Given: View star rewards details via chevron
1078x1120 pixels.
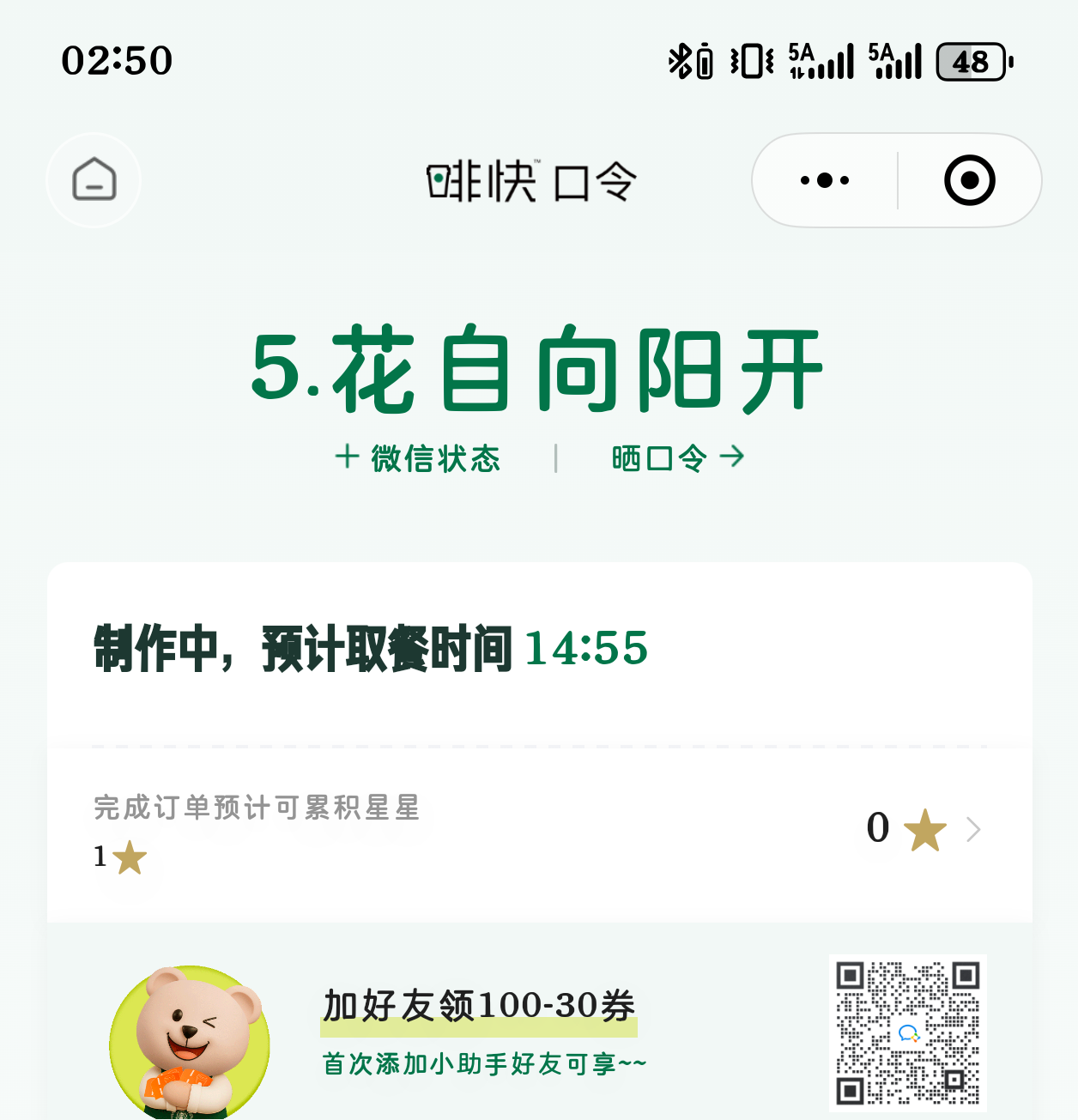Looking at the screenshot, I should point(973,830).
